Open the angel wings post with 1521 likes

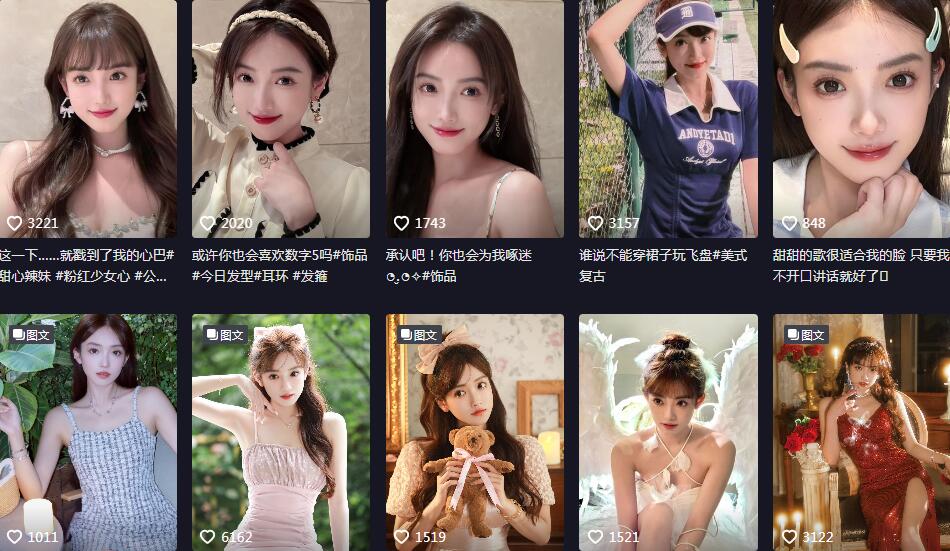click(668, 430)
